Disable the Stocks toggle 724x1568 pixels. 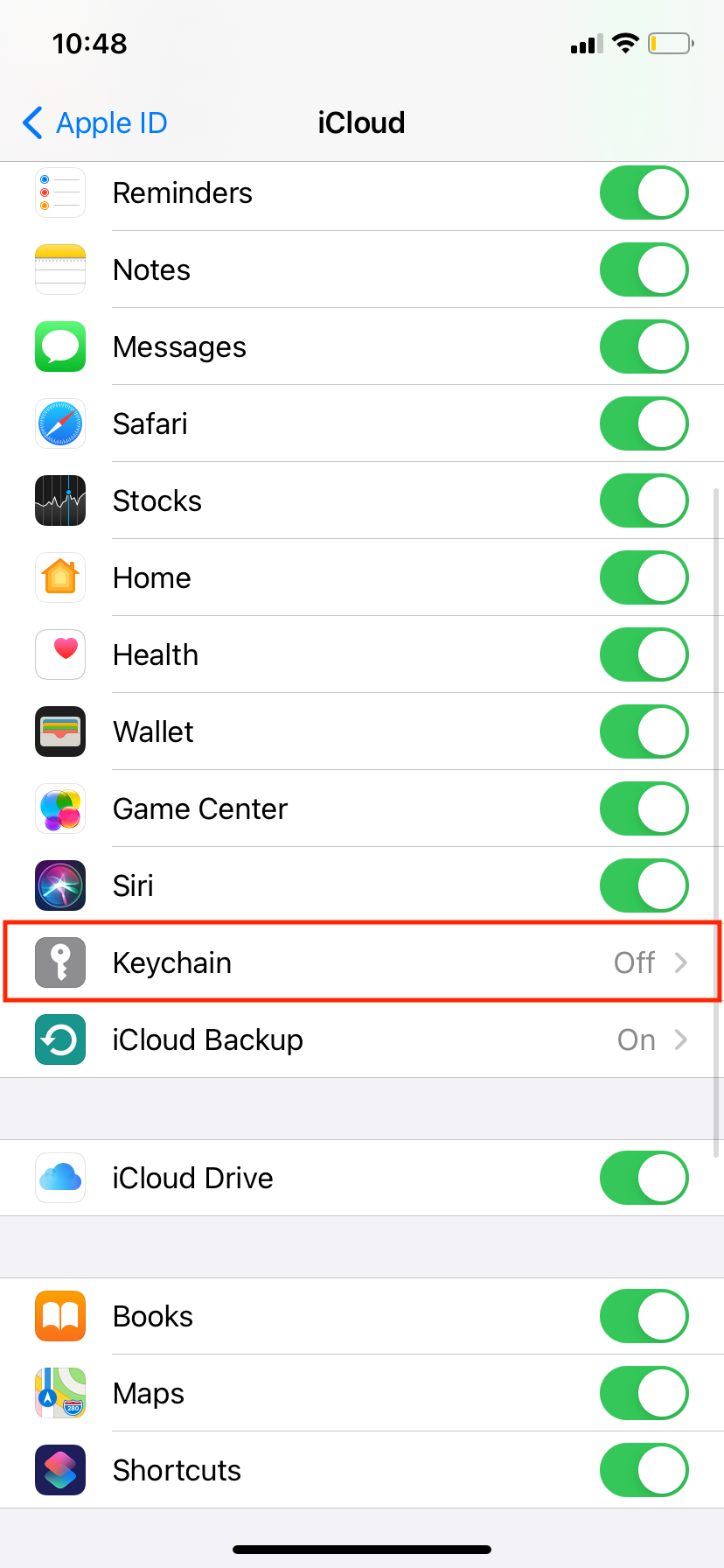[644, 501]
